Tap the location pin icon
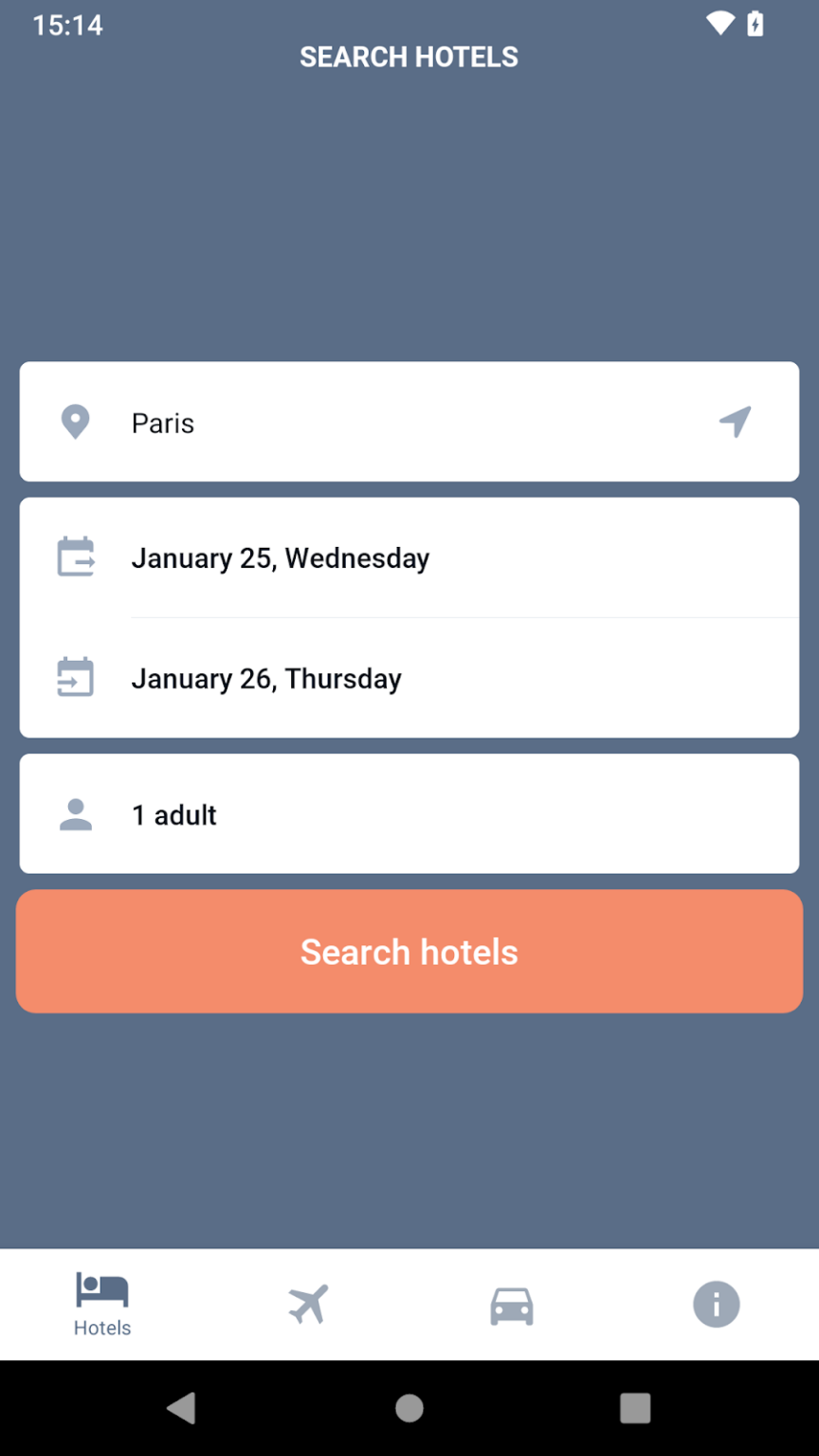This screenshot has height=1456, width=819. (x=76, y=422)
